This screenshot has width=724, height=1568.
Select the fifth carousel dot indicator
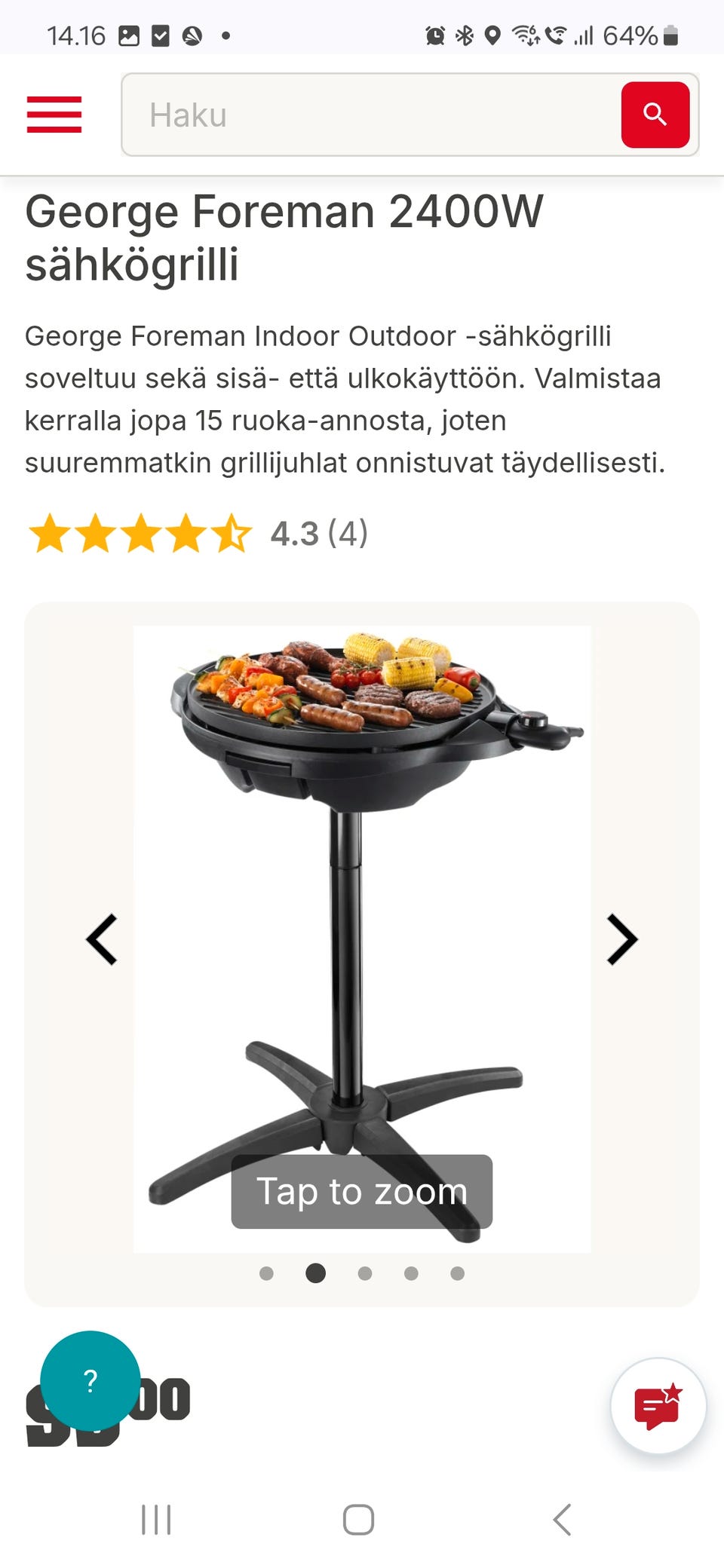(457, 1273)
